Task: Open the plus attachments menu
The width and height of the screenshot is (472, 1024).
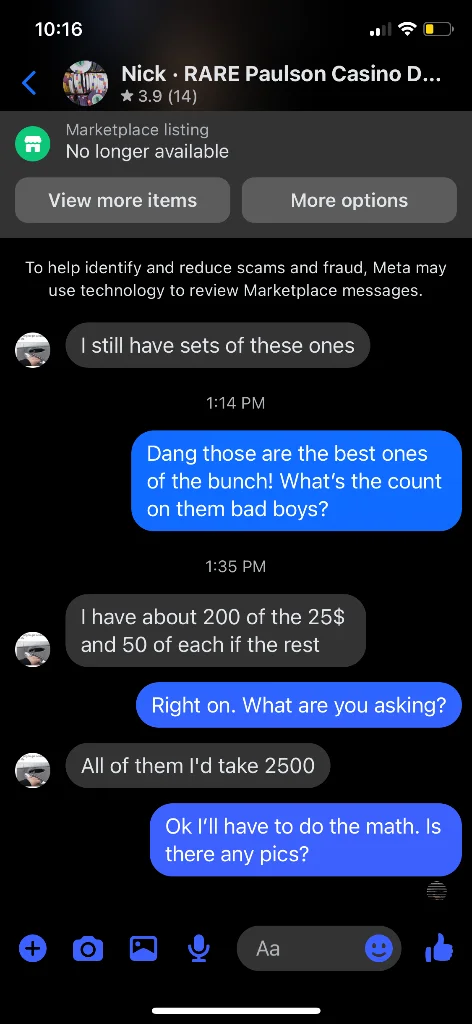Action: pos(33,948)
